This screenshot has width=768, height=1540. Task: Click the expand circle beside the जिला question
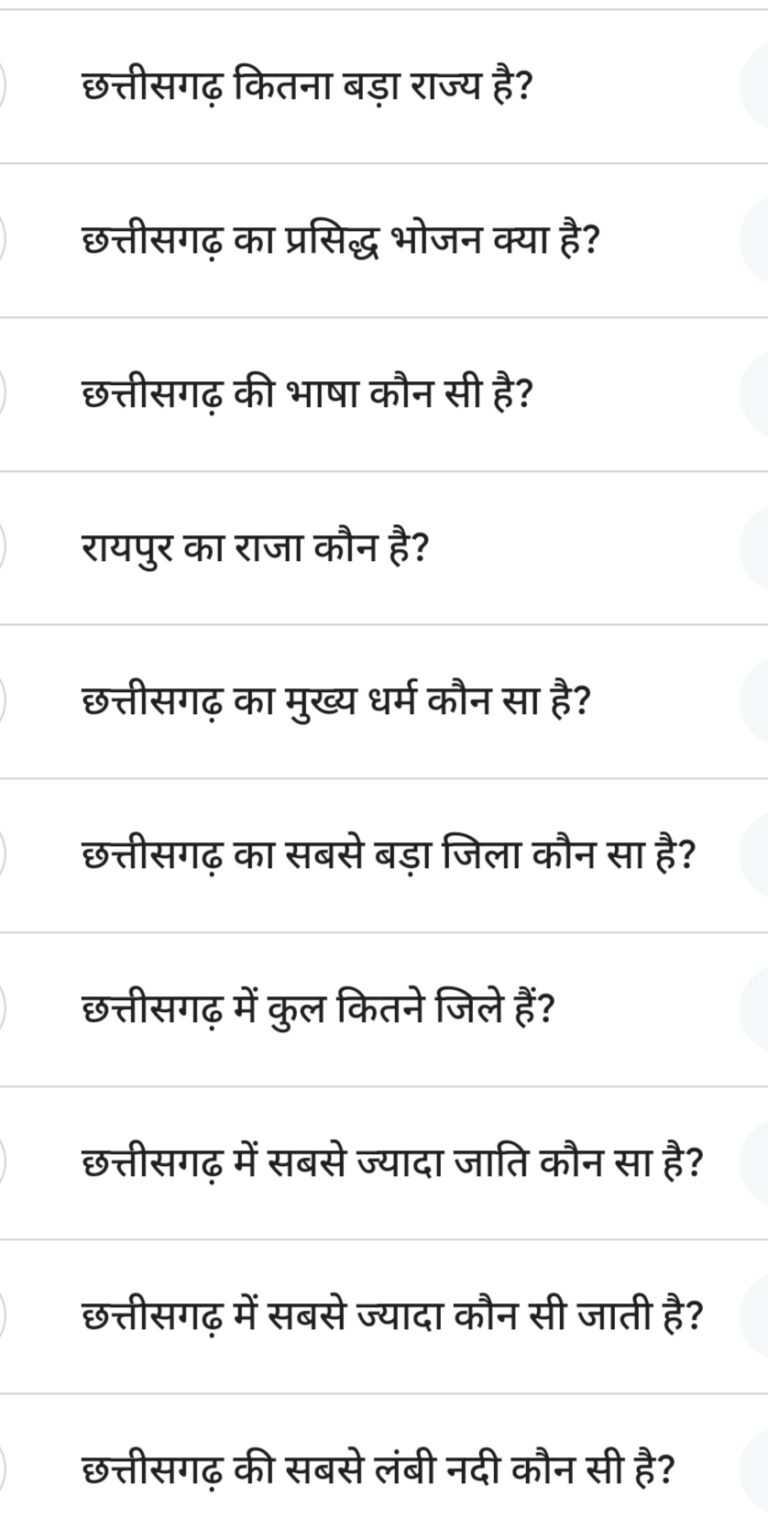(x=757, y=852)
